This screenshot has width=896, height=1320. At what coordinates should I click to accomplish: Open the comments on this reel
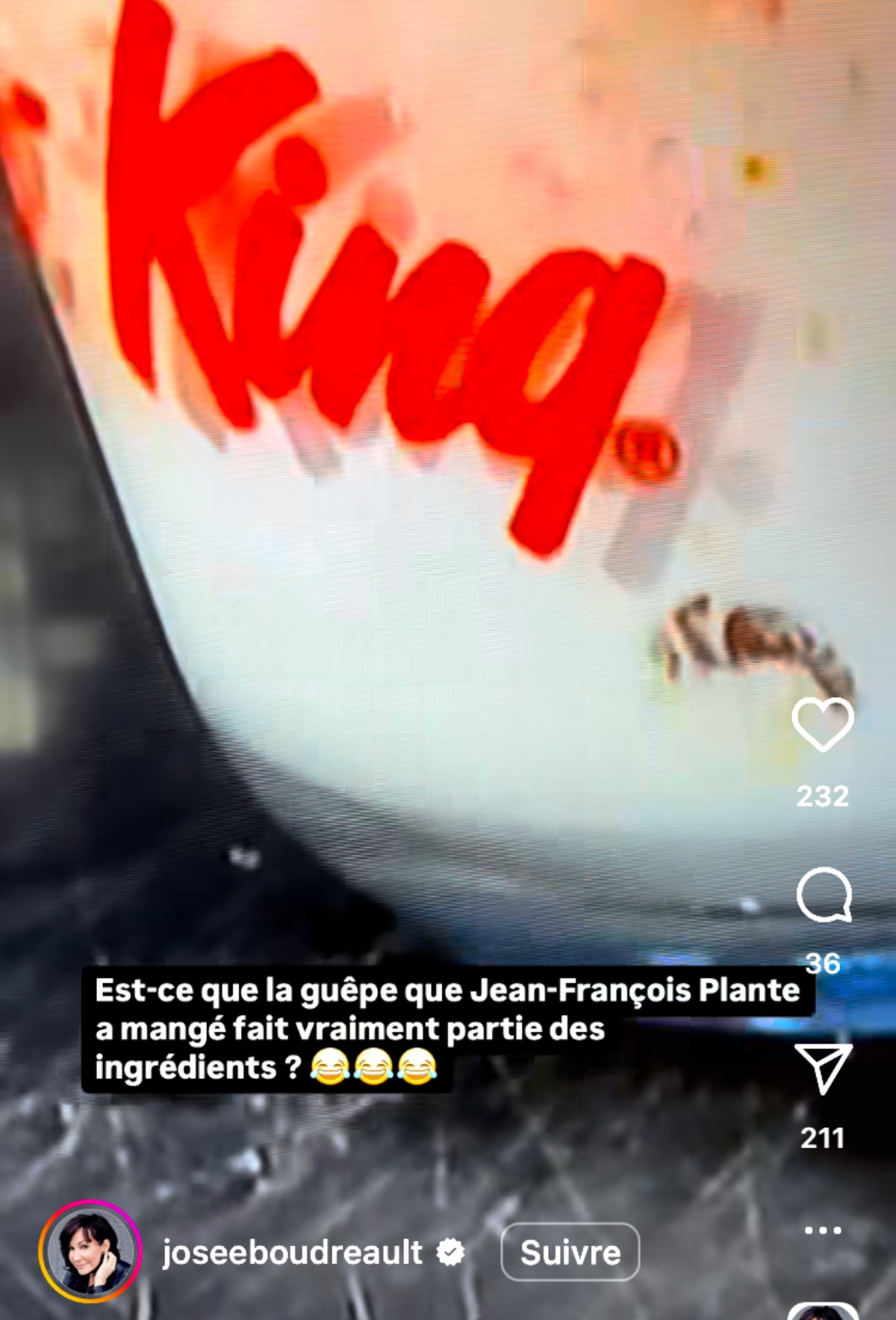[824, 895]
